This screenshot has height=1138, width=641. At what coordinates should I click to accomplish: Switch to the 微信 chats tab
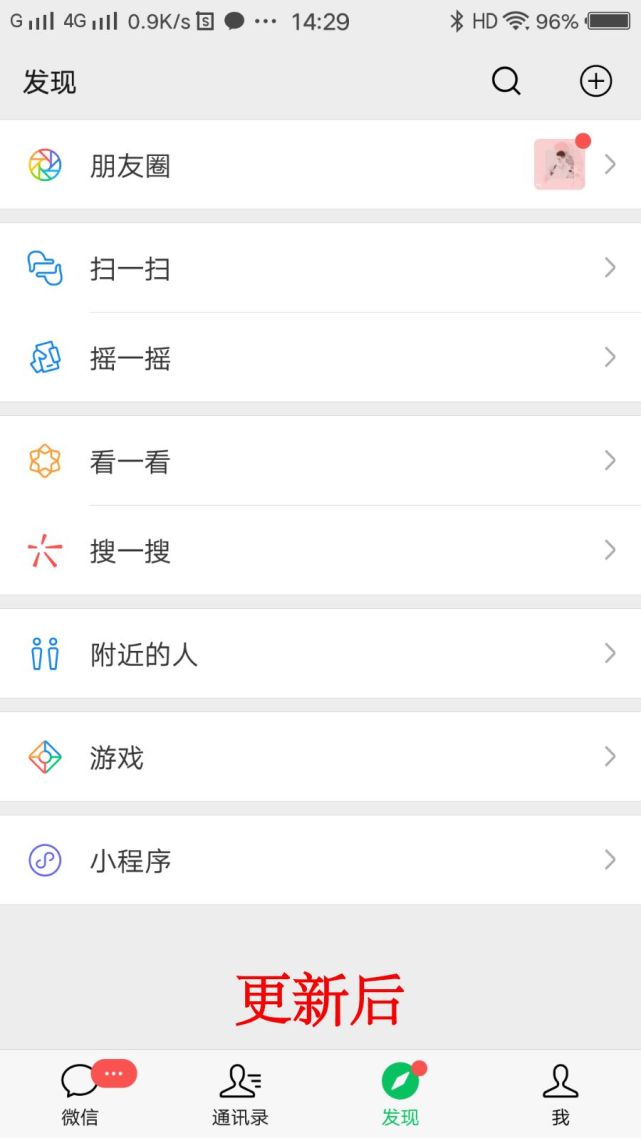[x=80, y=1094]
